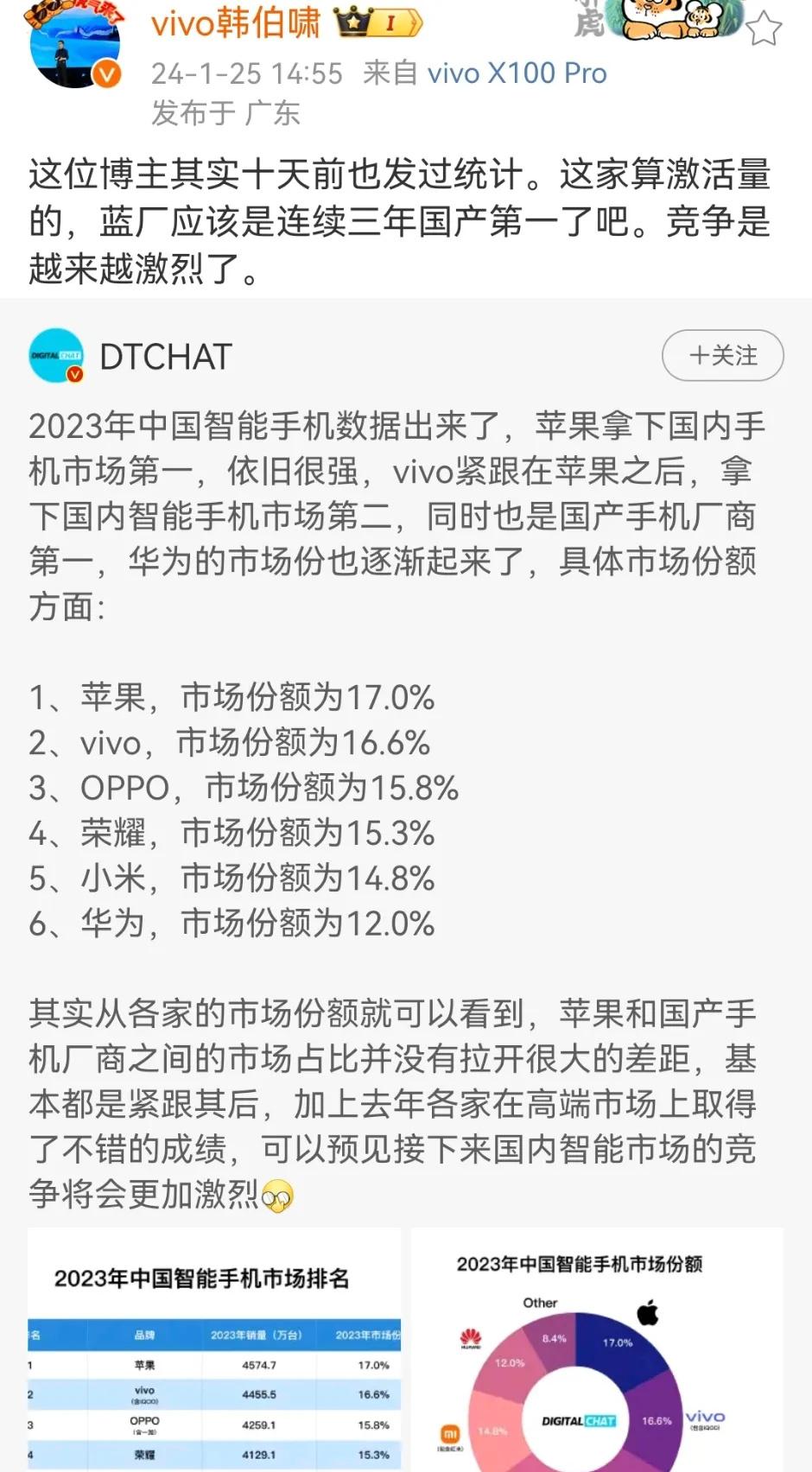Follow DTCHAT with the +关注 button
The width and height of the screenshot is (812, 1472).
(x=723, y=355)
